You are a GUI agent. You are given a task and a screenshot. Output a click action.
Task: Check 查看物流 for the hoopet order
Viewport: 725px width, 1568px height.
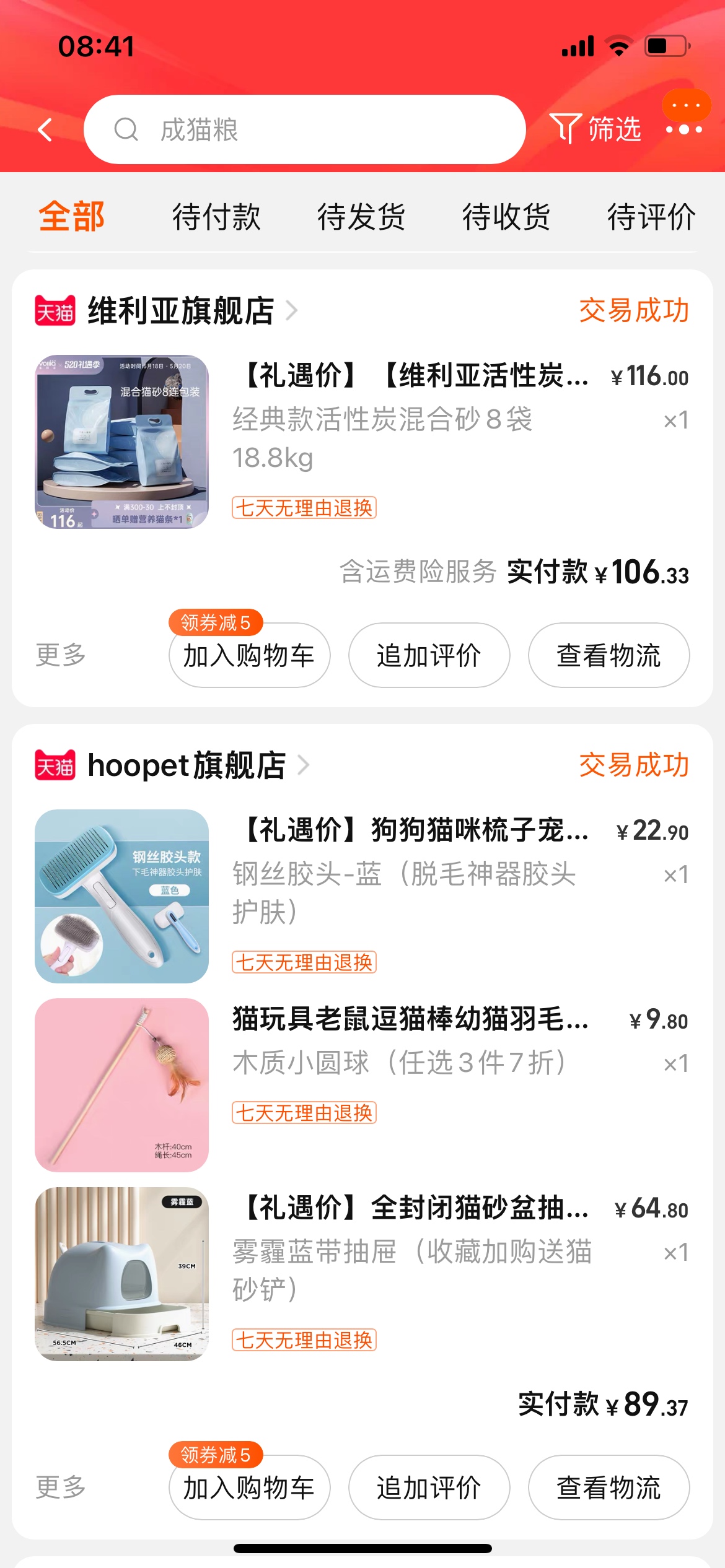point(609,1487)
